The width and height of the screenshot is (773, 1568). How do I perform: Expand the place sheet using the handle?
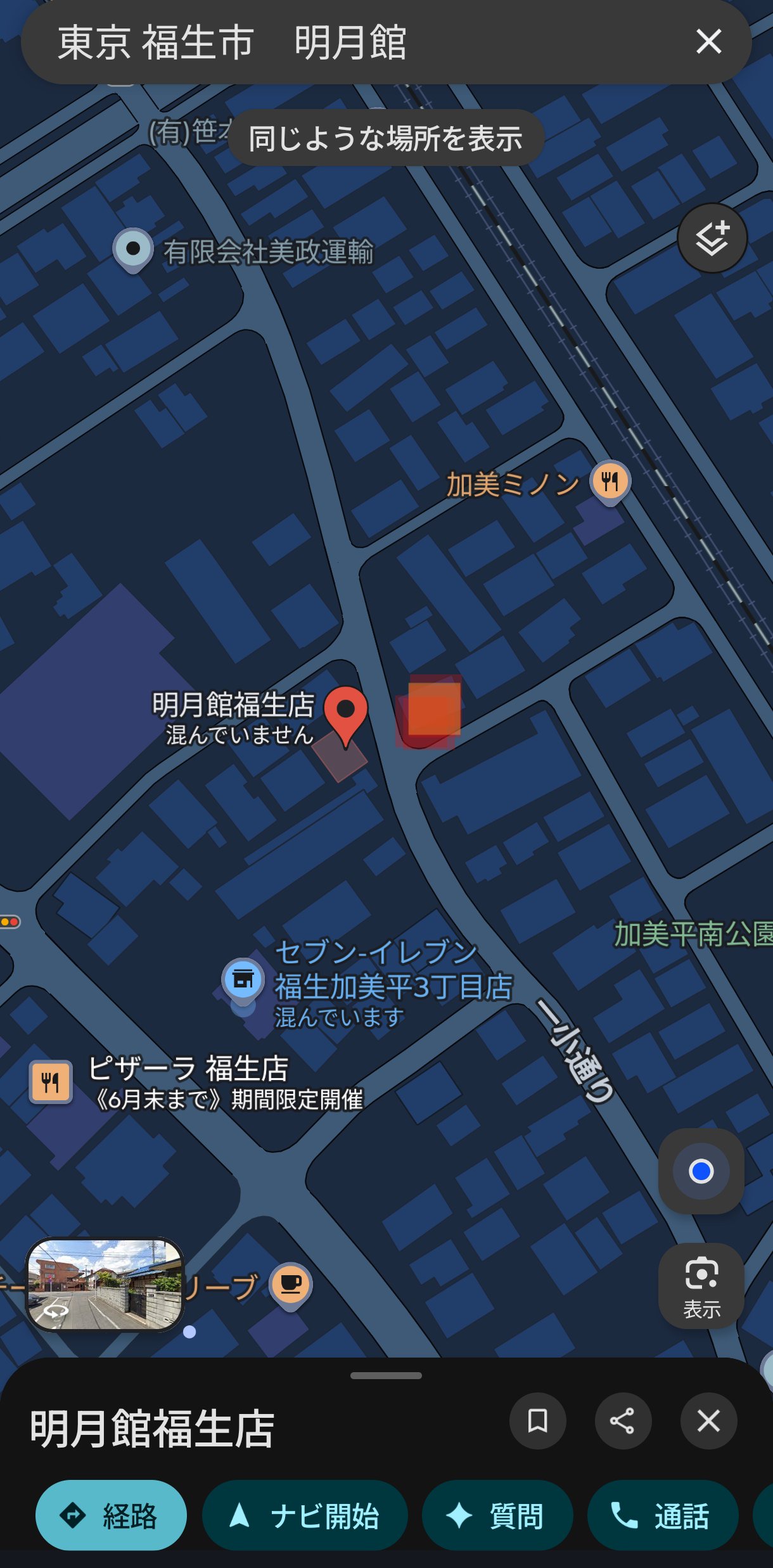tap(386, 1375)
